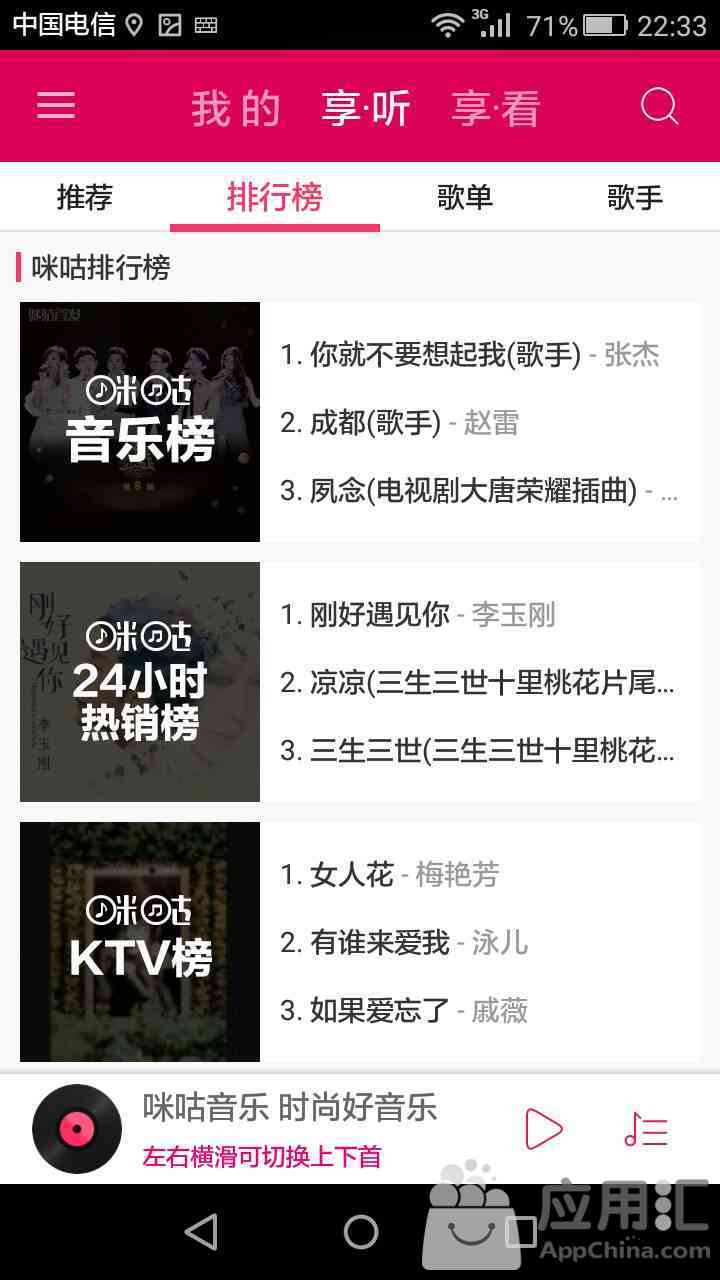
Task: Open the now-playing vinyl disc
Action: 77,1129
